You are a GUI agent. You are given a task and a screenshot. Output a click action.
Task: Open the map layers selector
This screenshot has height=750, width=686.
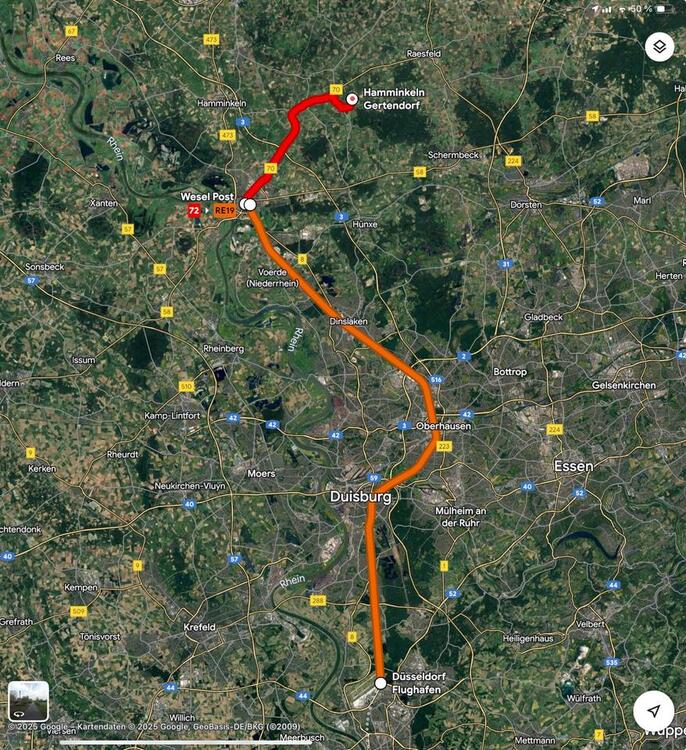click(659, 47)
